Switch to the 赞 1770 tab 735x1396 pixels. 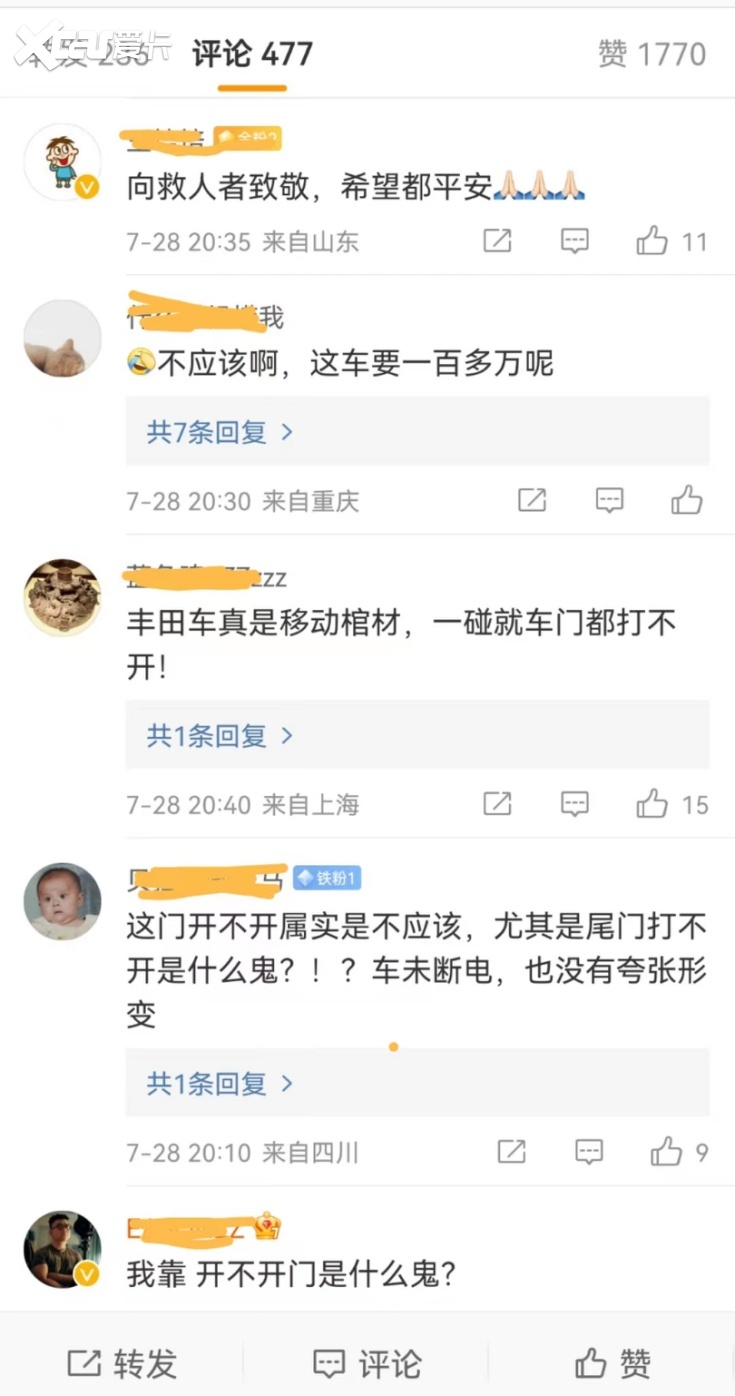pos(652,54)
